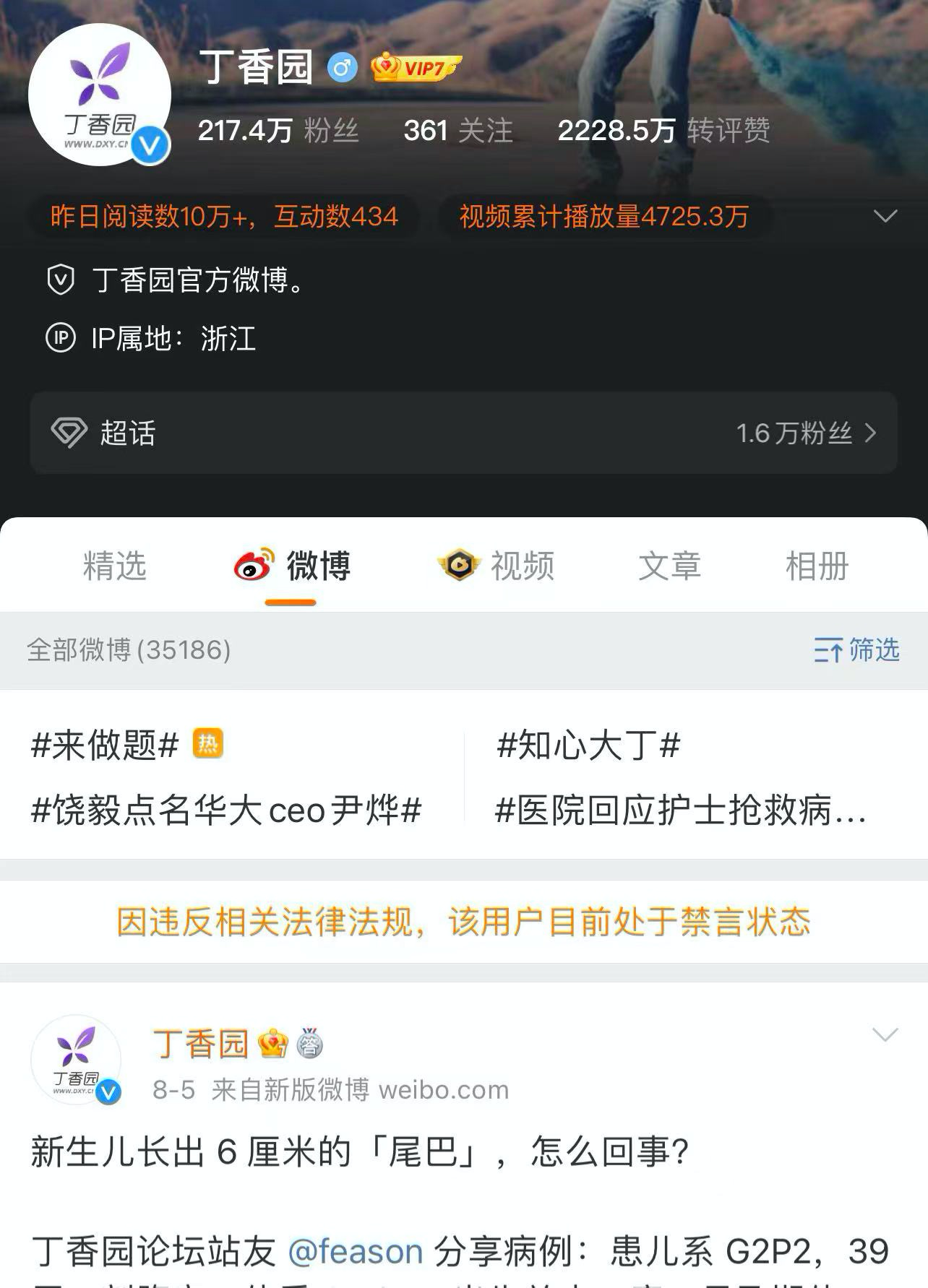Switch to the 精选 tab
The width and height of the screenshot is (928, 1288).
114,565
